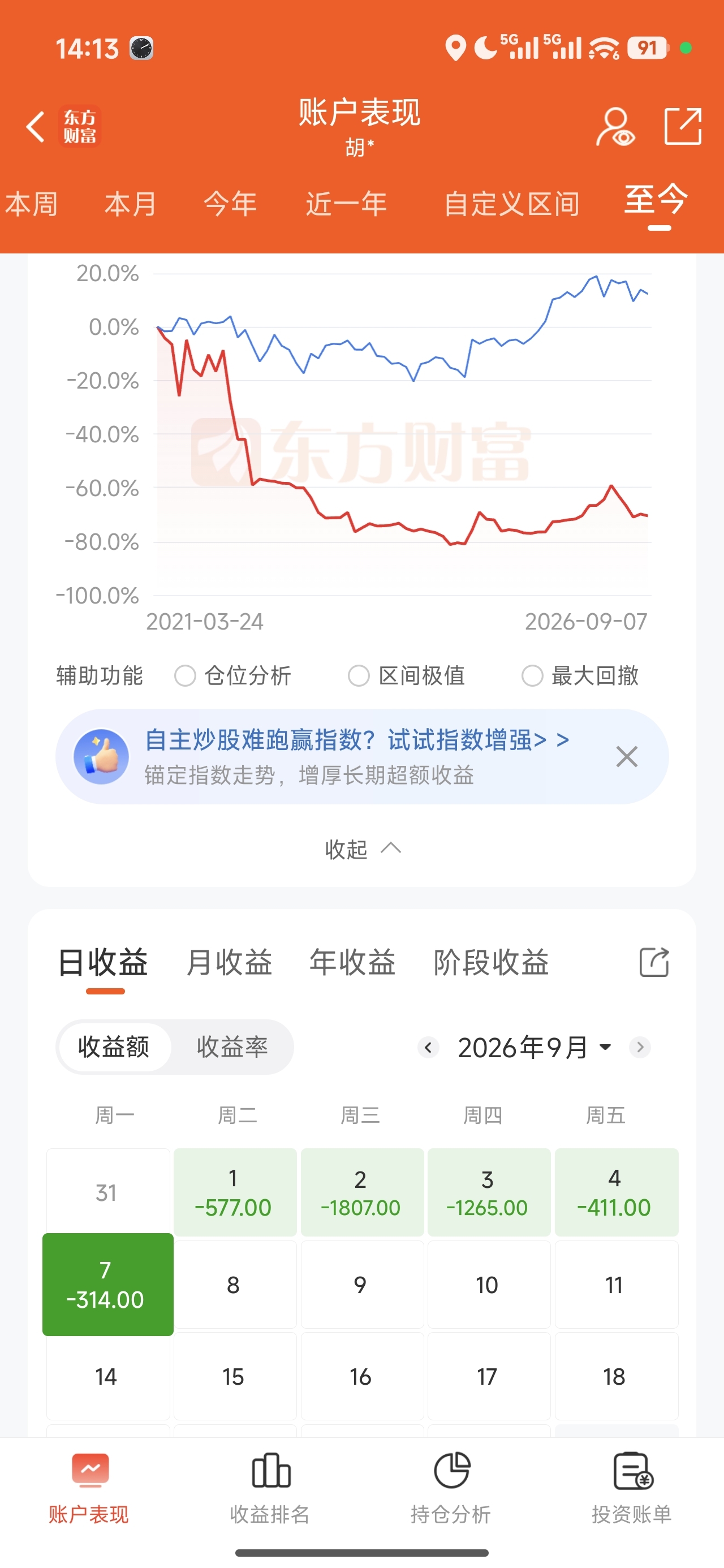Open the account visibility profile icon
The image size is (724, 1568).
click(x=615, y=127)
